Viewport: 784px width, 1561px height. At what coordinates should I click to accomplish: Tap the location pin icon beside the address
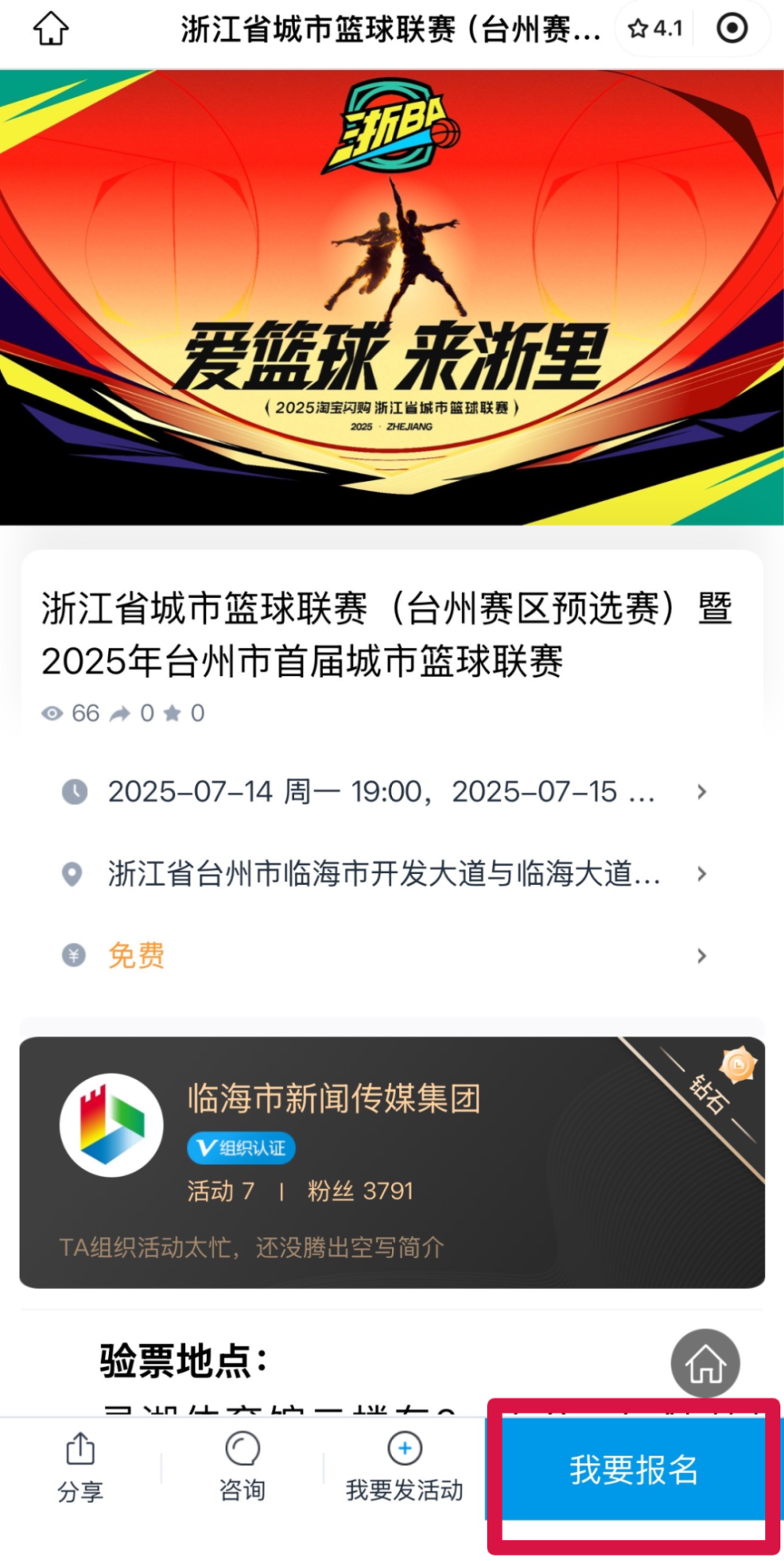74,873
